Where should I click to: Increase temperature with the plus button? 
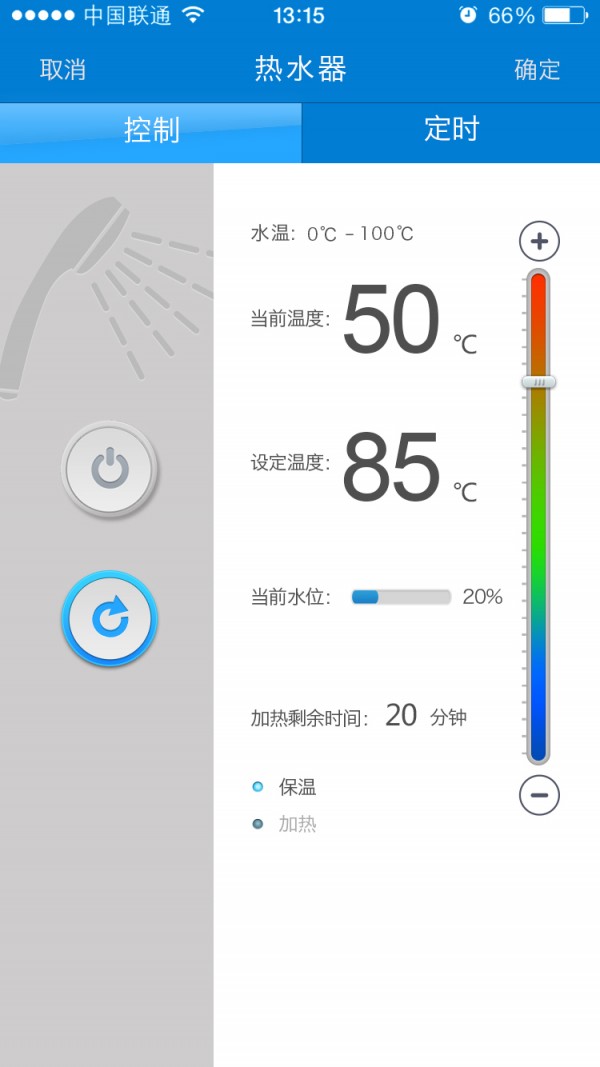[x=539, y=241]
